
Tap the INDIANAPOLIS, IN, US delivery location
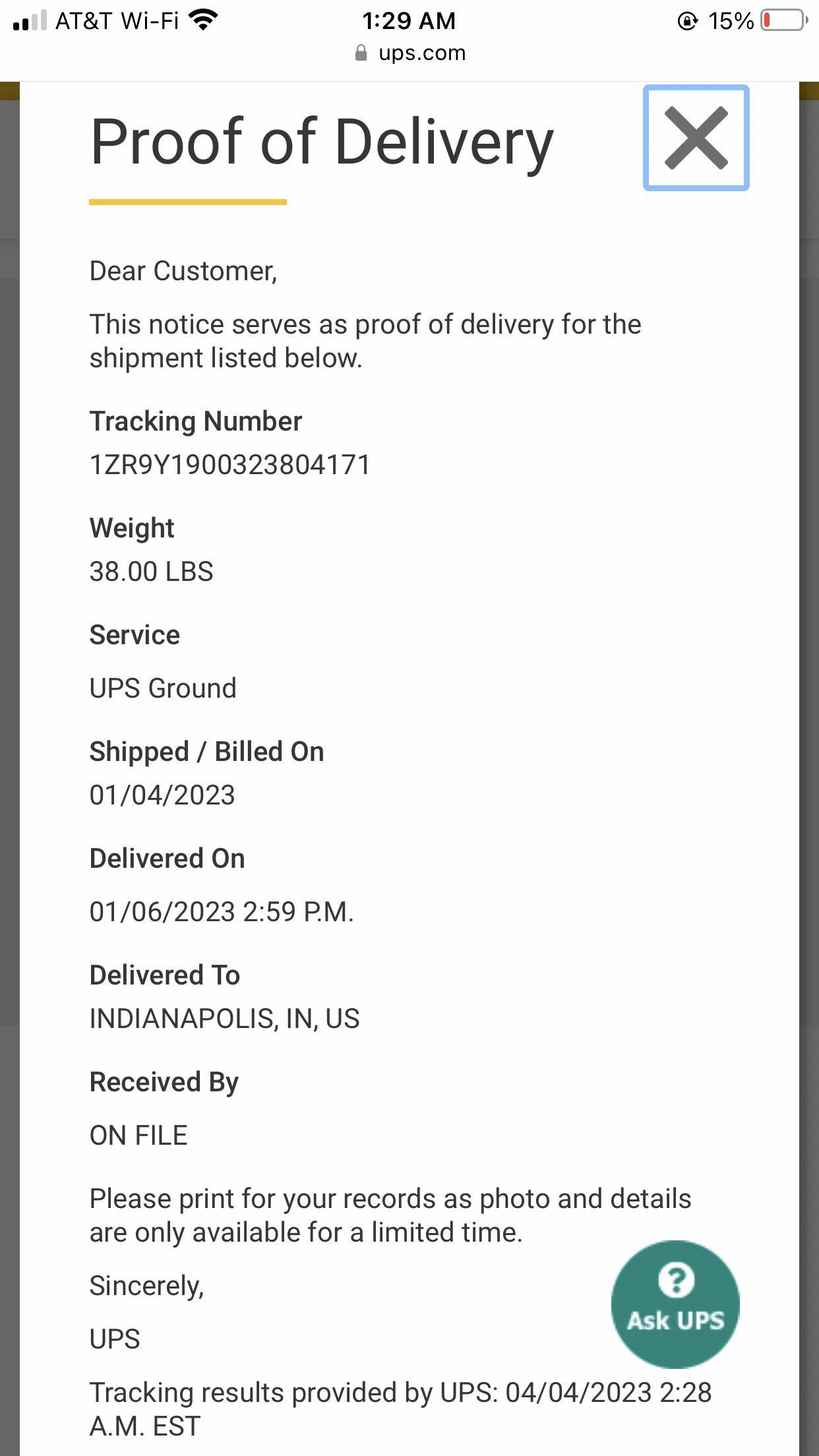(224, 1019)
